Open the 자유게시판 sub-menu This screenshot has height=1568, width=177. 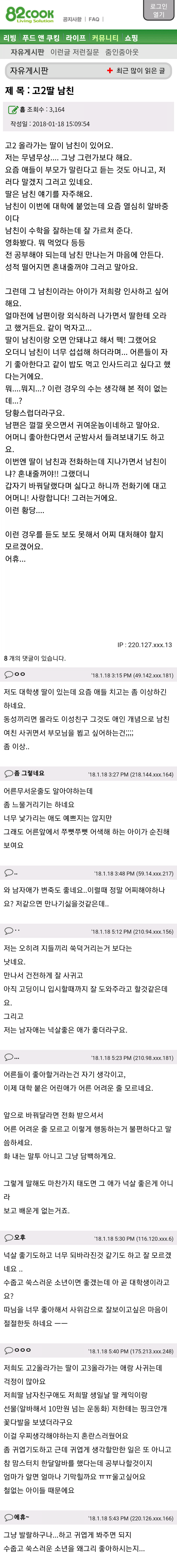coord(27,52)
